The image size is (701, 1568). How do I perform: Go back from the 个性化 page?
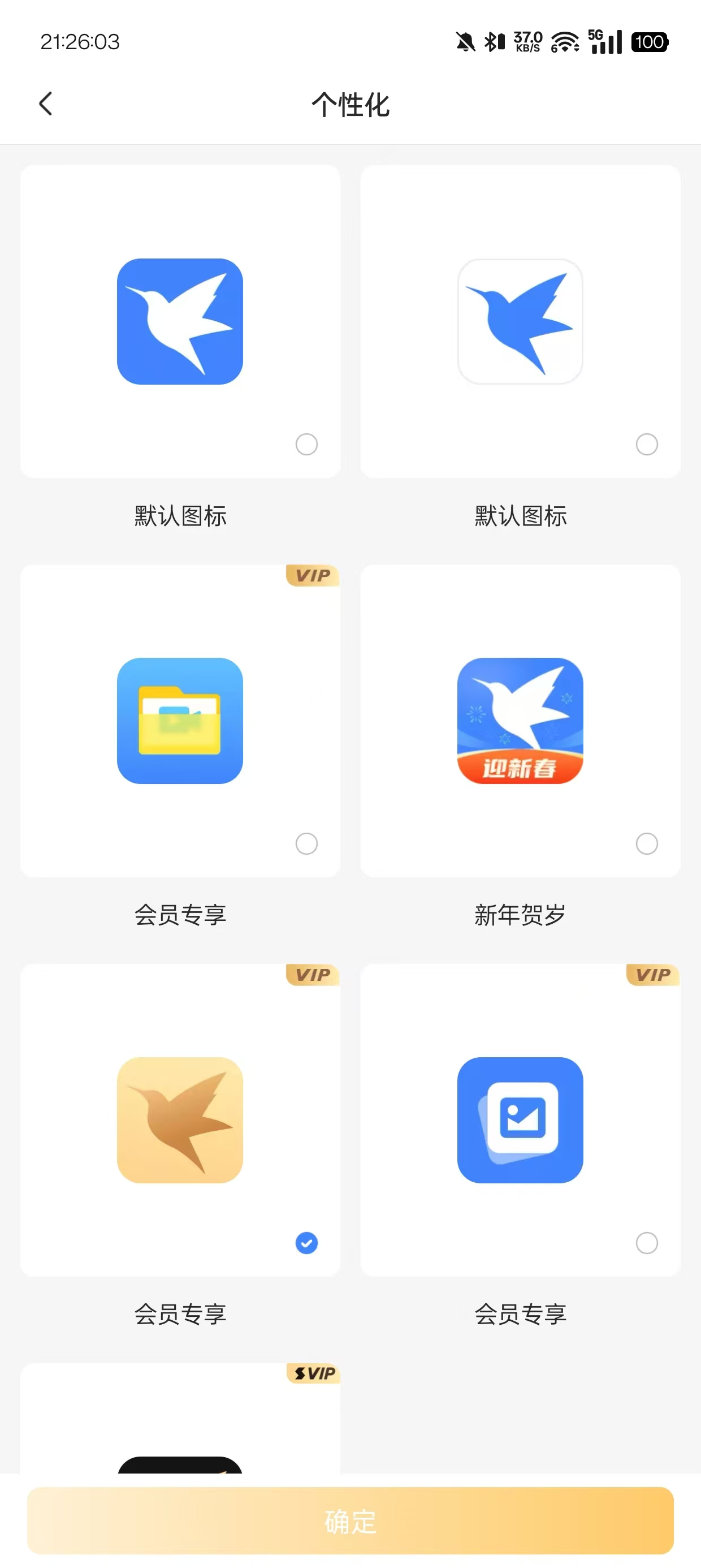(x=46, y=104)
